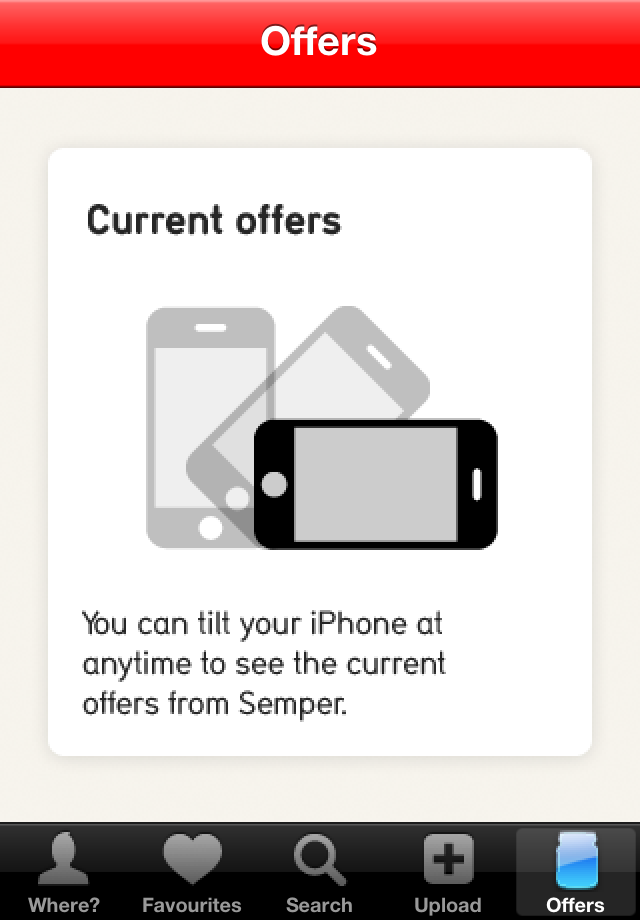Tap the Offers tab
This screenshot has width=640, height=920.
point(575,873)
